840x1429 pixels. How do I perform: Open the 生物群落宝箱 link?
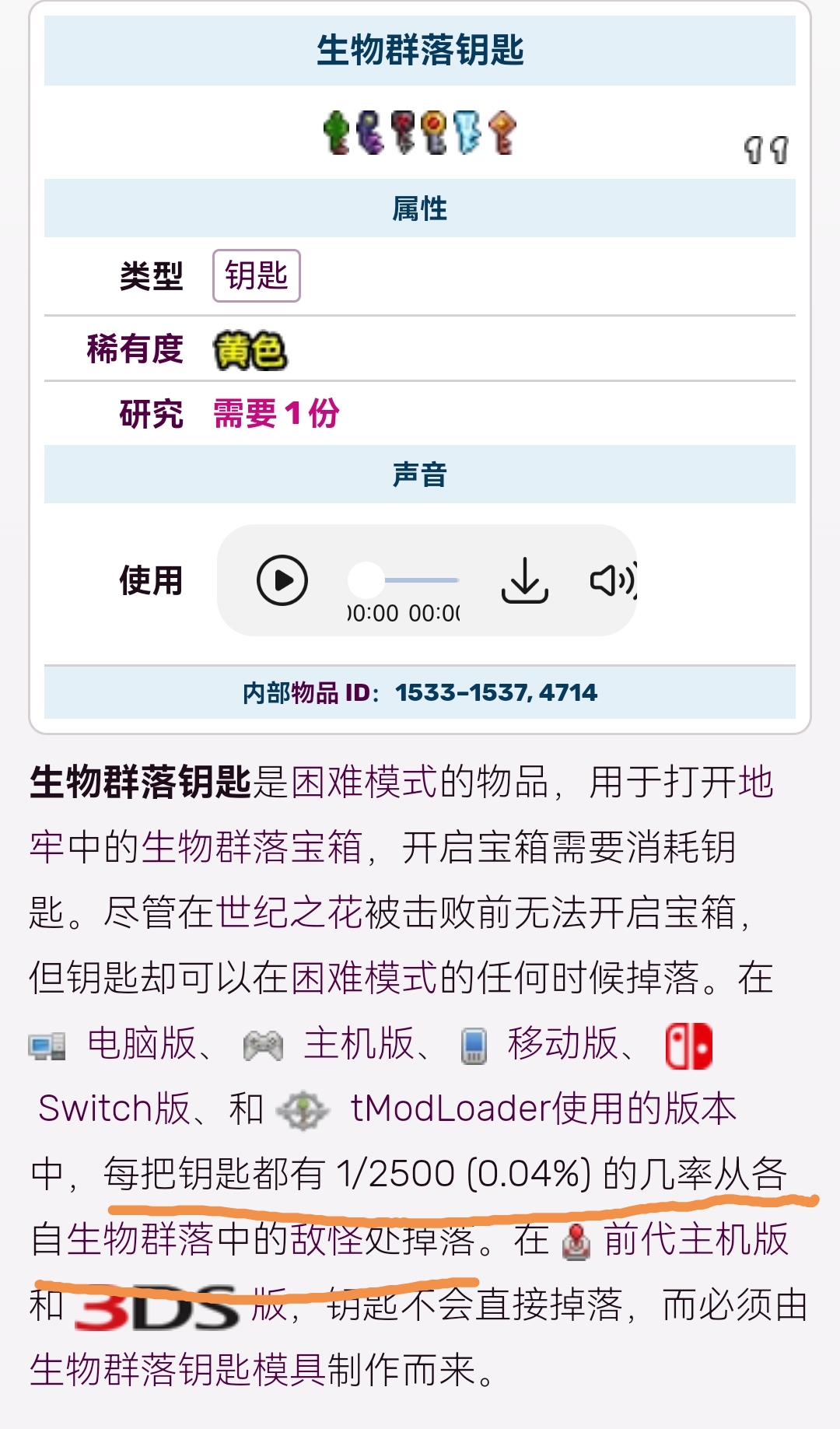pos(252,847)
